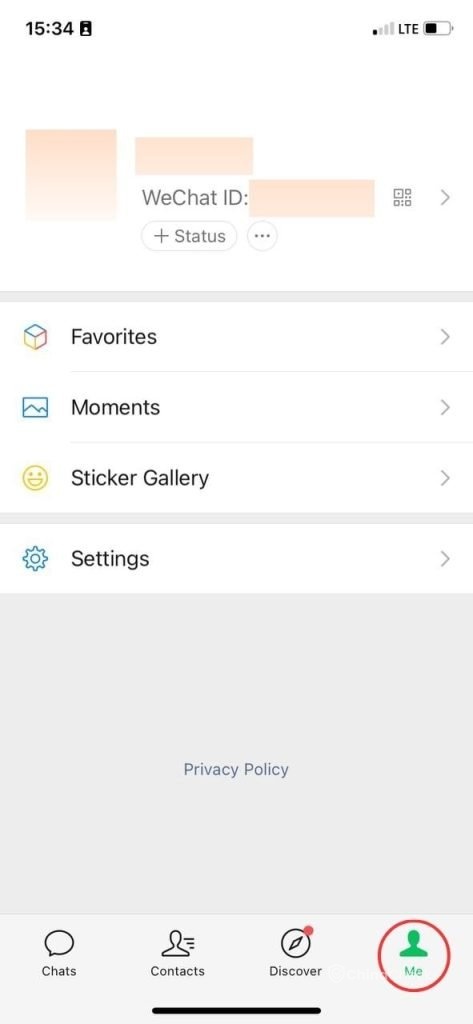The image size is (473, 1024).
Task: Switch to the Chats tab
Action: click(59, 954)
